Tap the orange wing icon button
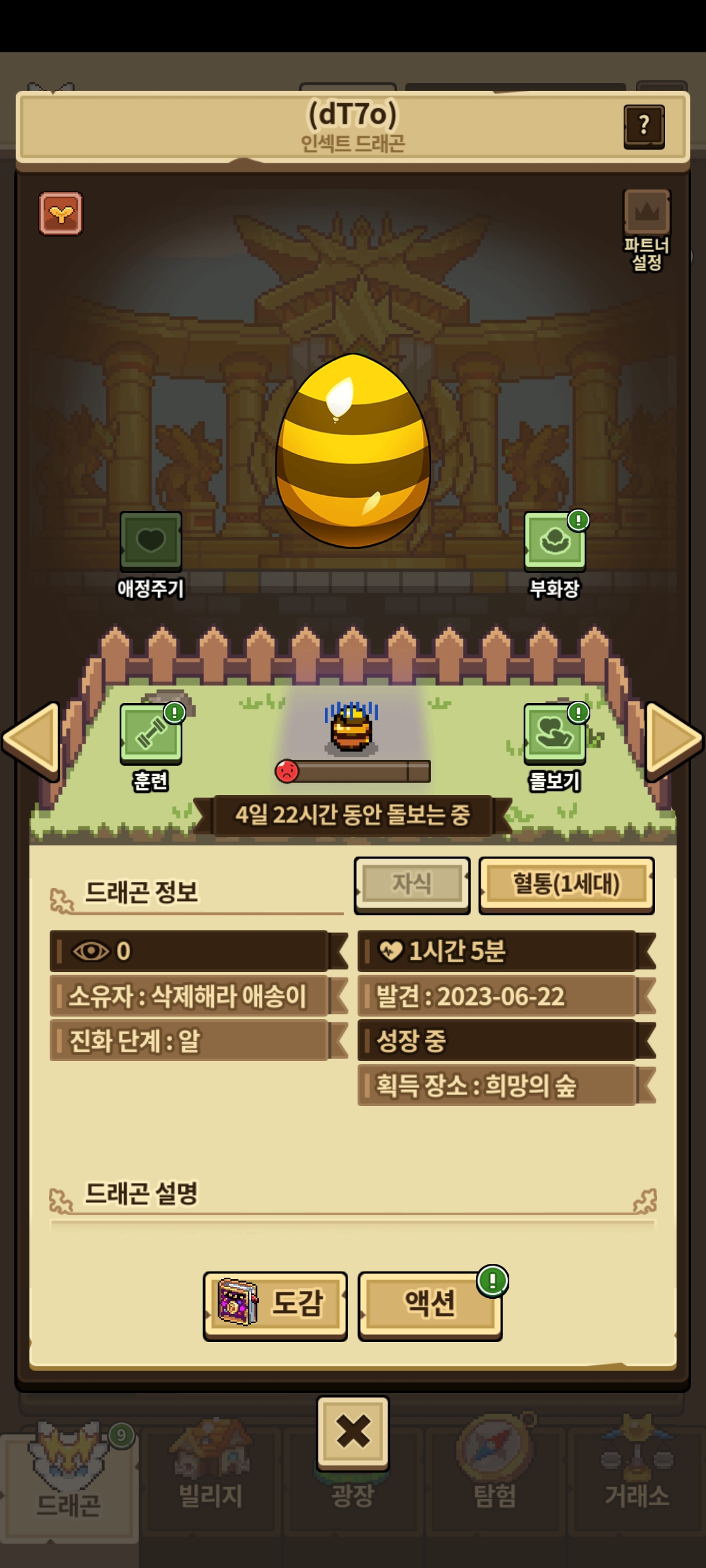 (61, 214)
